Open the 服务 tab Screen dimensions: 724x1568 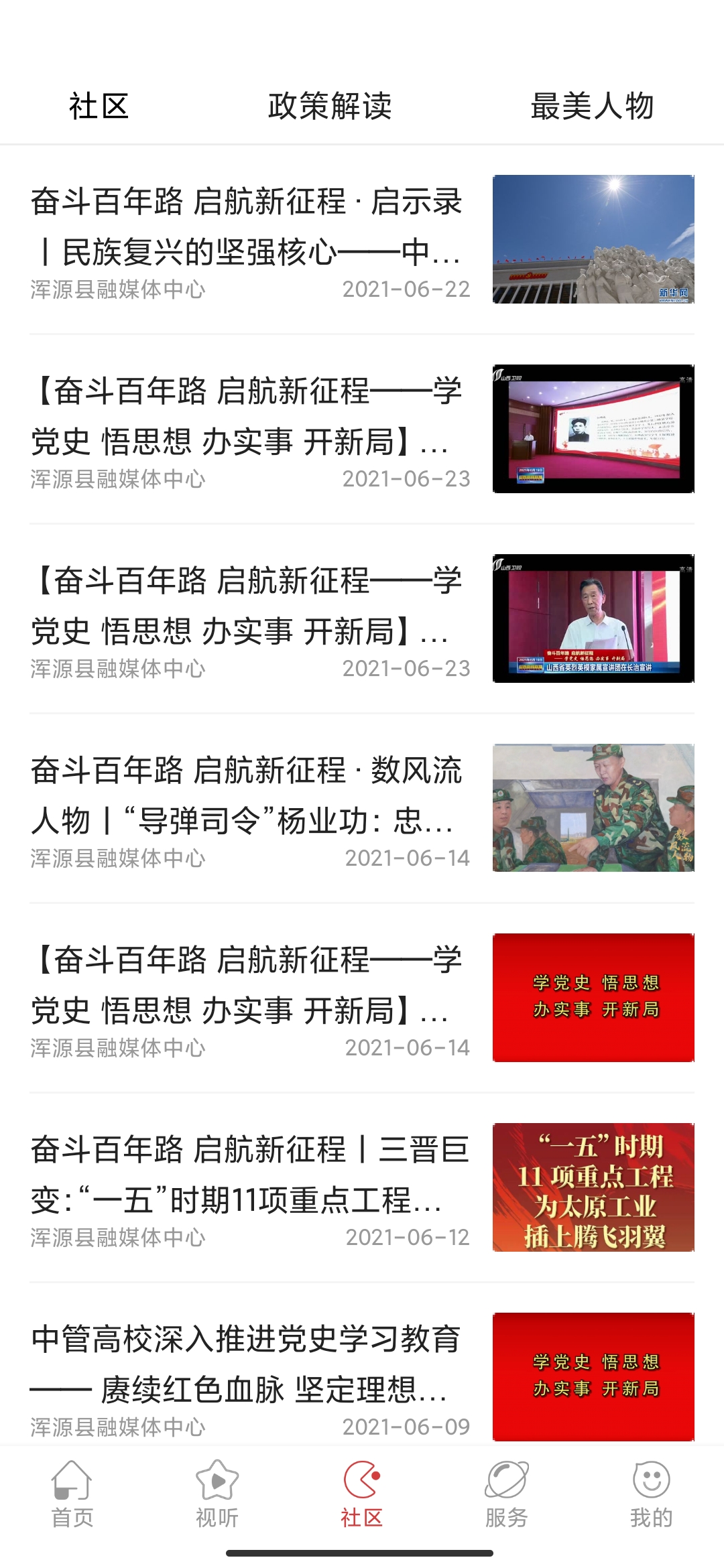pos(507,1493)
